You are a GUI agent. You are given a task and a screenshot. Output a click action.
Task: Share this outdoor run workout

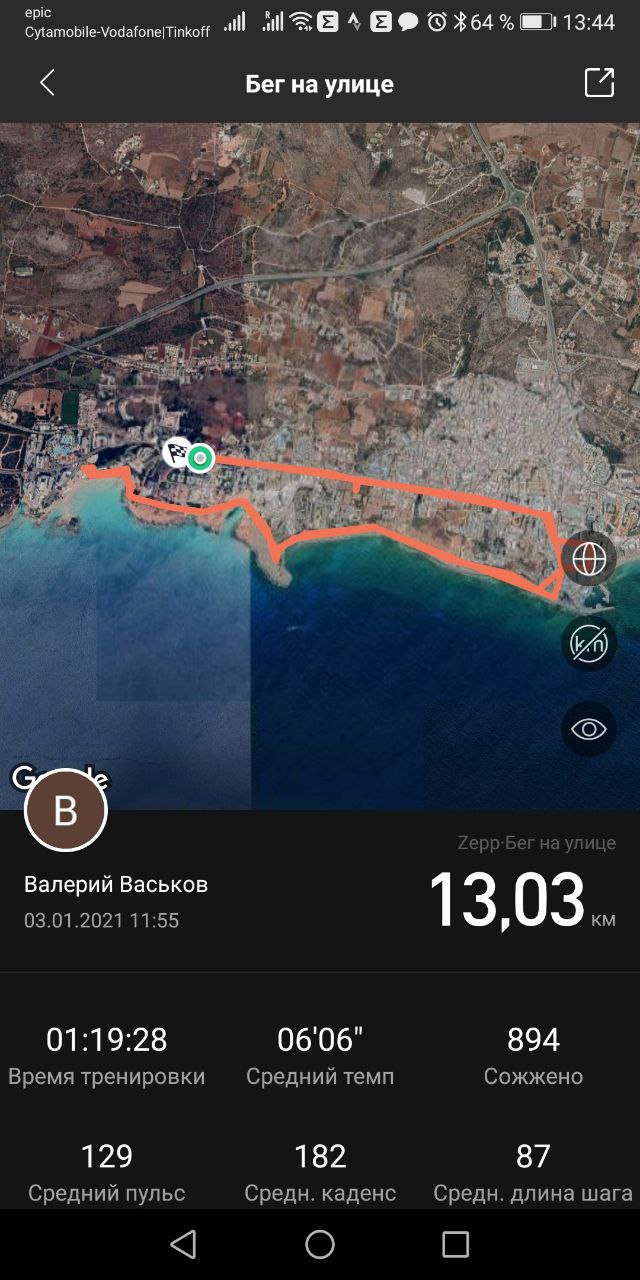(599, 83)
